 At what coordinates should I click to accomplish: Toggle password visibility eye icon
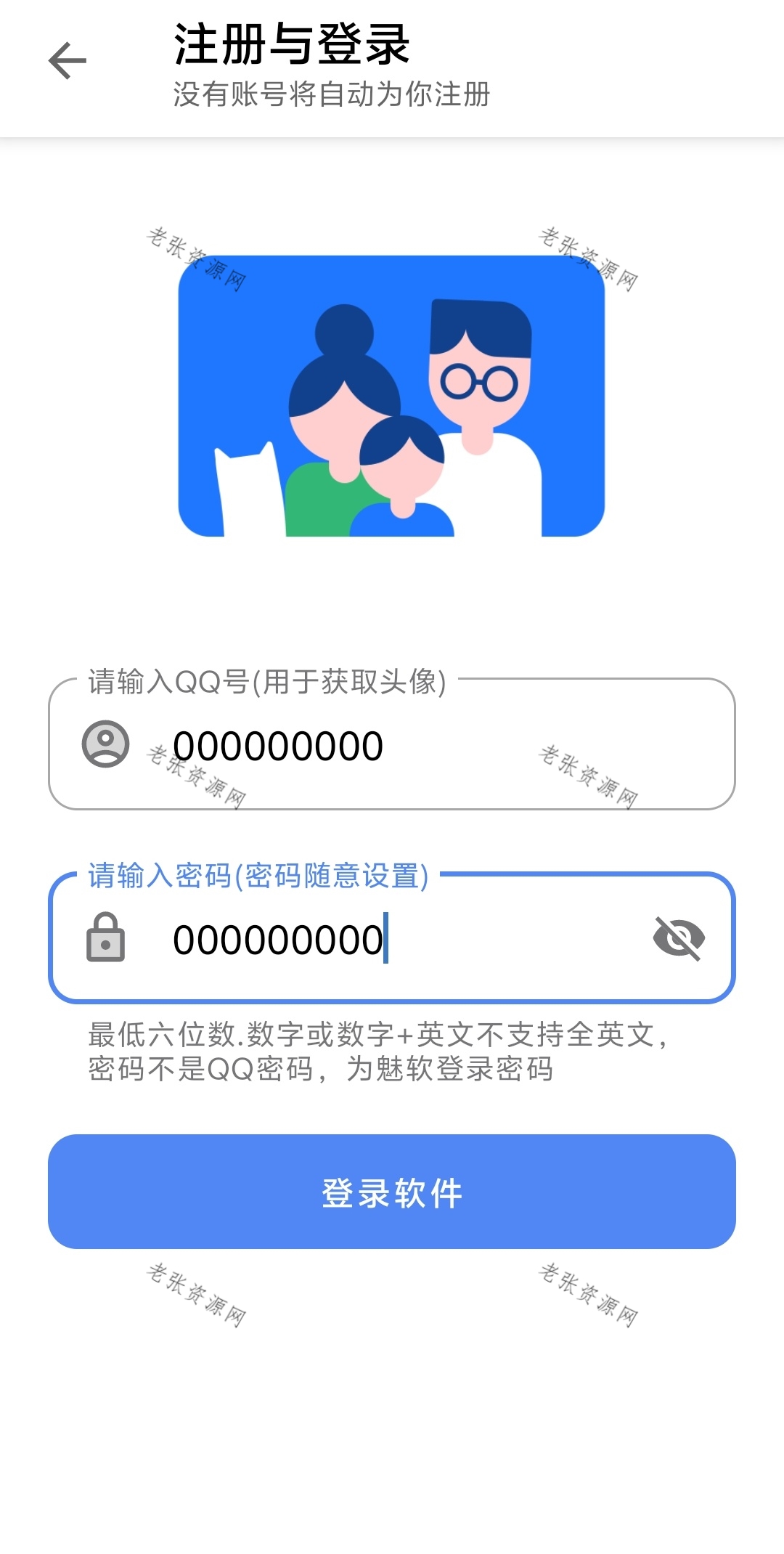pos(679,938)
